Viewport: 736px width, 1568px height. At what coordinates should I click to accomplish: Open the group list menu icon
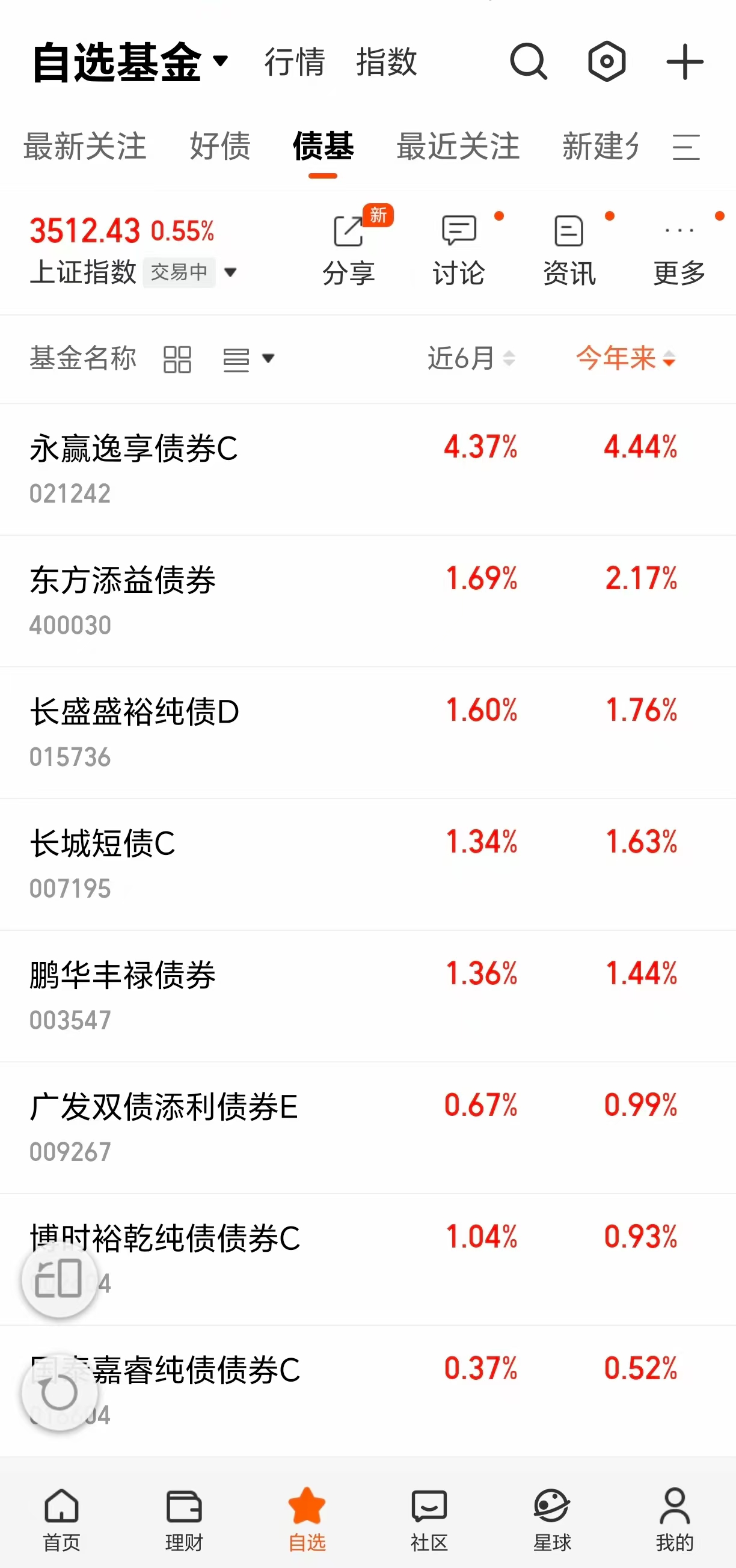pos(685,147)
